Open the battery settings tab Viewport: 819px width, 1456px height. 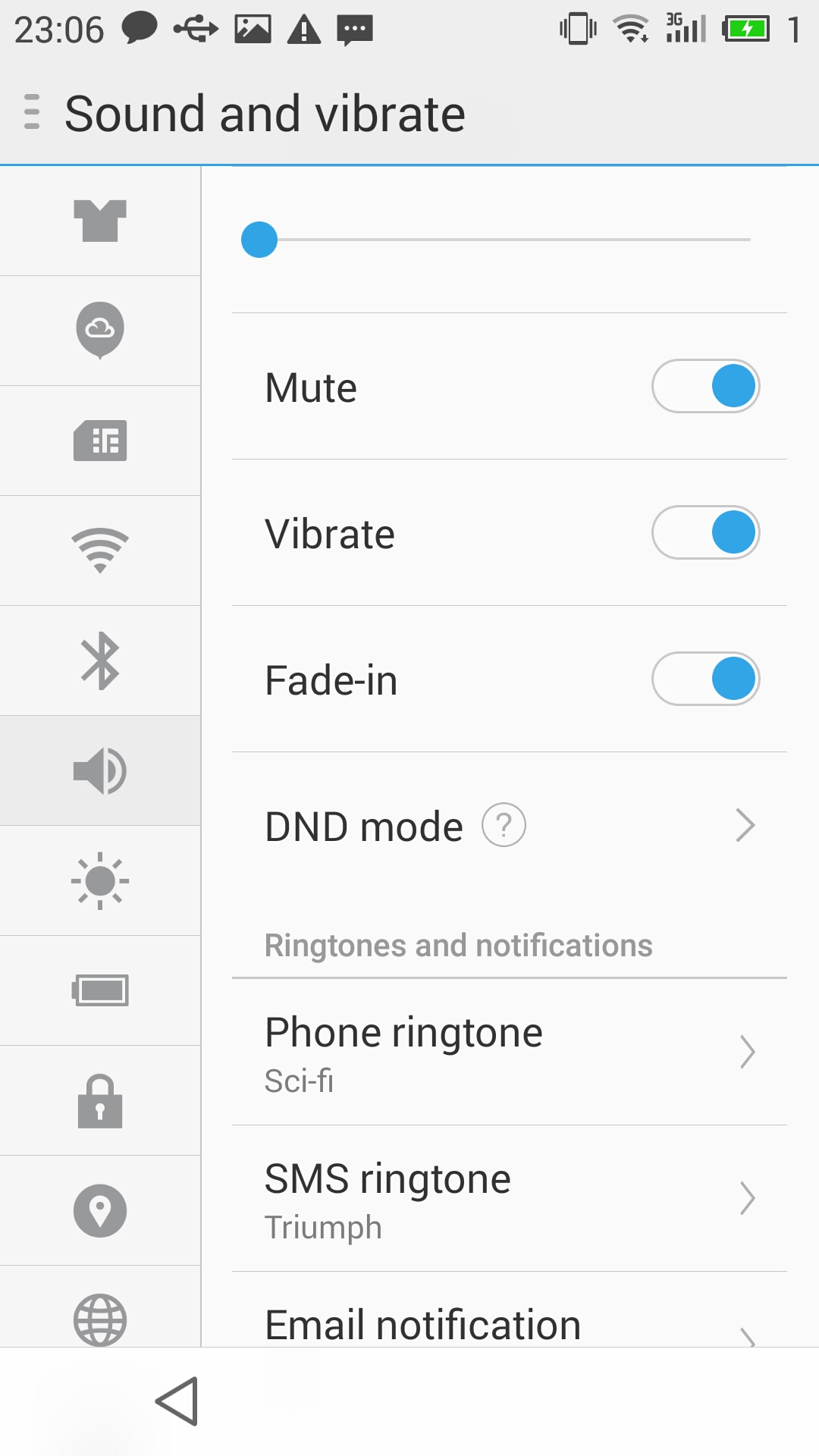tap(100, 990)
